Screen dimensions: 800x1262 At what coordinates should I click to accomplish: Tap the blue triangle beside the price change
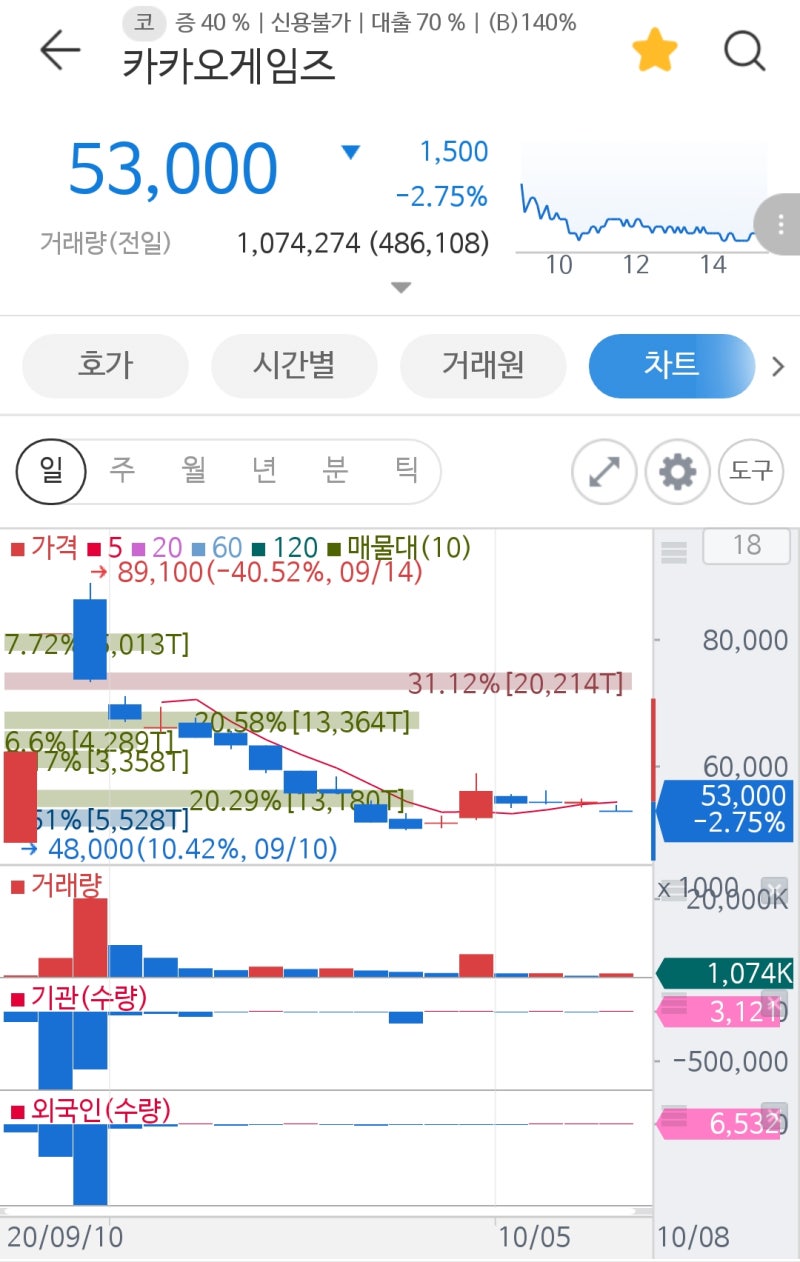(x=350, y=151)
